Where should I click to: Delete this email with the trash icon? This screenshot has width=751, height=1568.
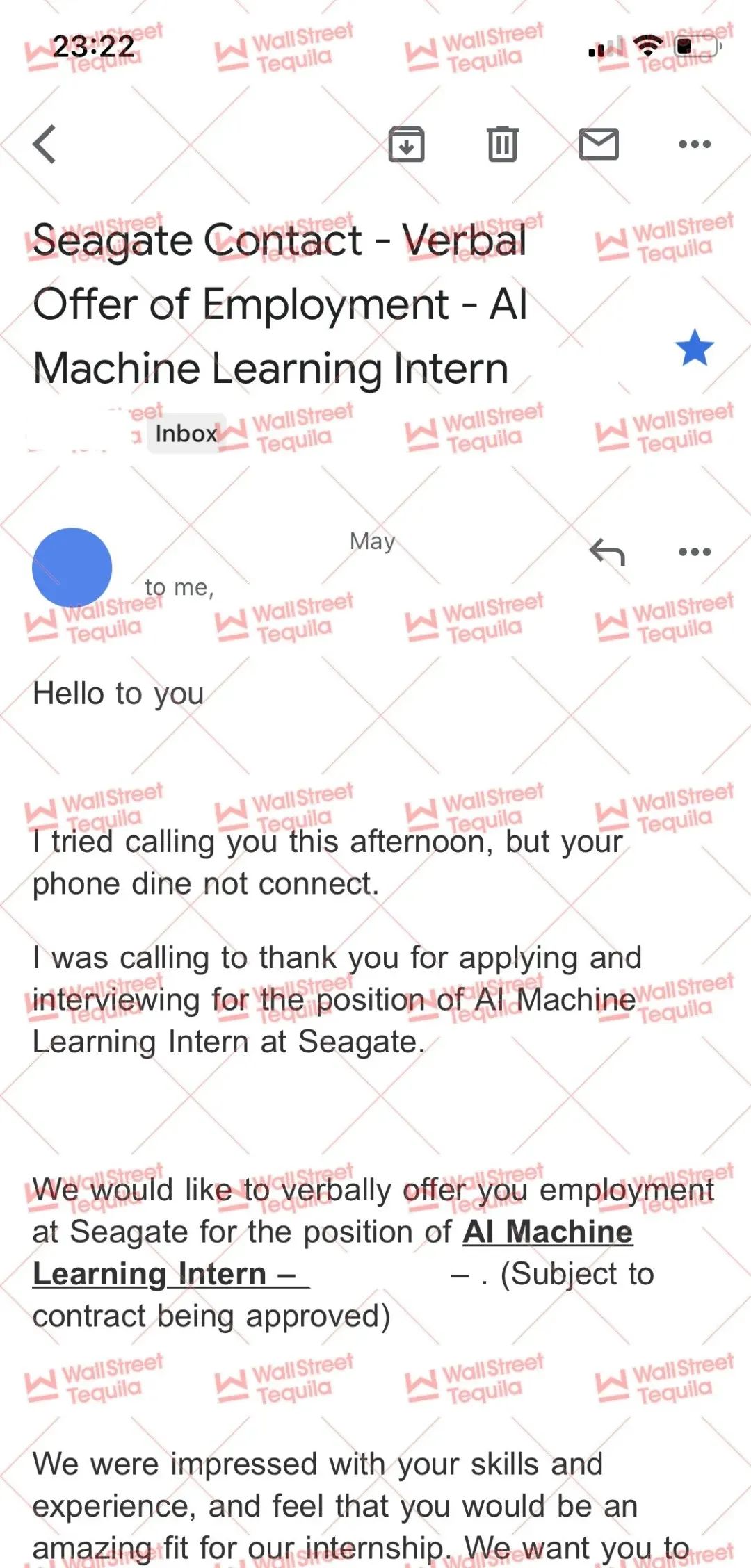(x=502, y=144)
